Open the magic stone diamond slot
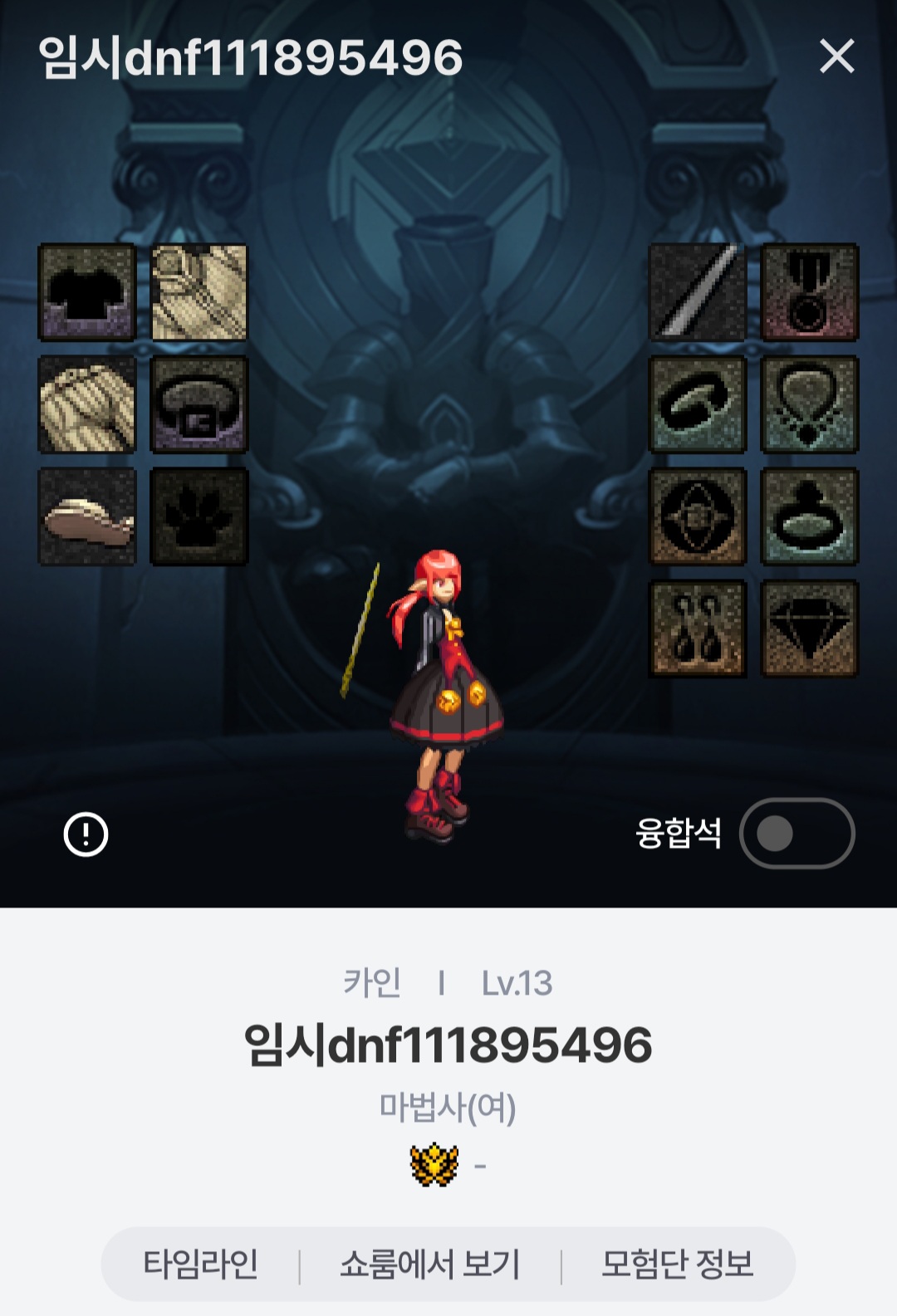This screenshot has height=1316, width=897. (x=810, y=629)
